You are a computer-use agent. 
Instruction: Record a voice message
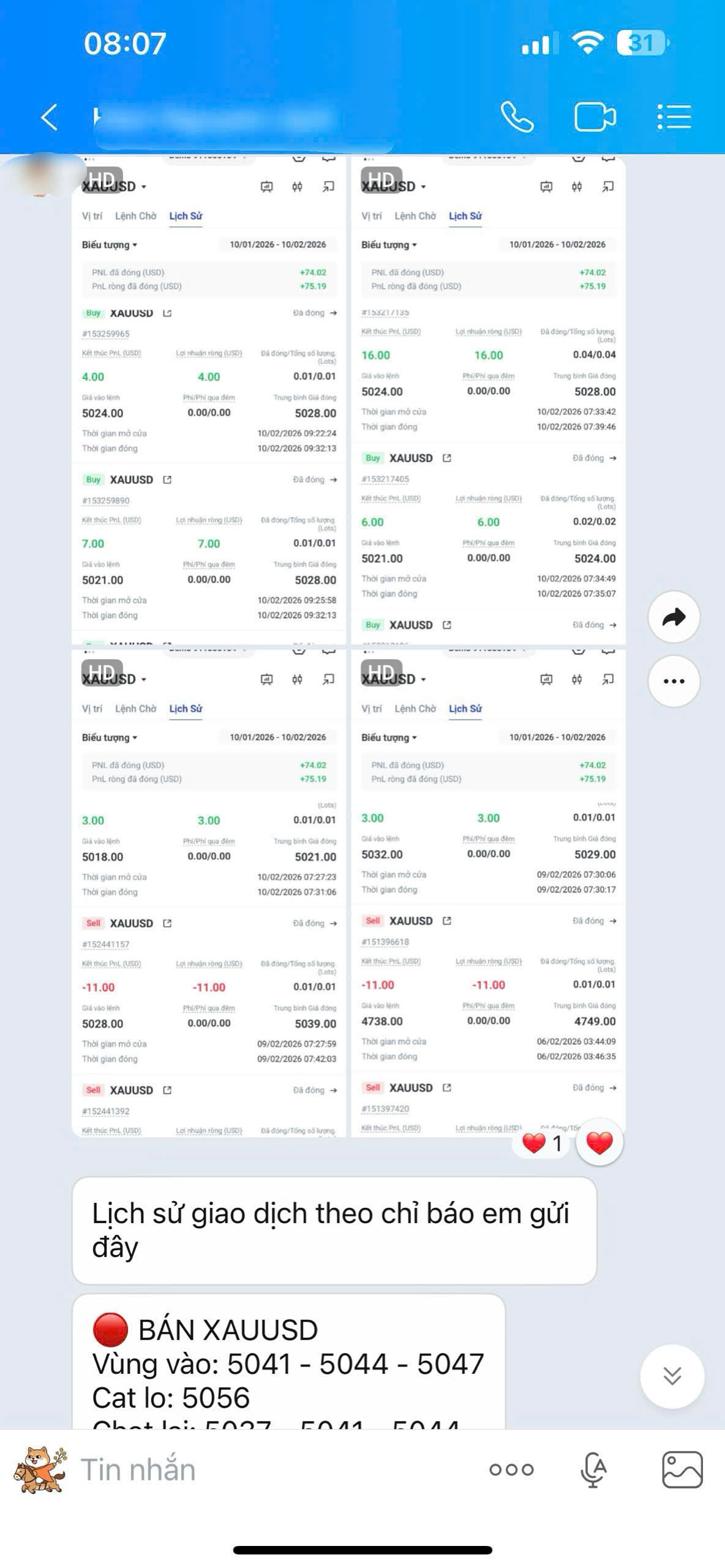click(x=593, y=1470)
